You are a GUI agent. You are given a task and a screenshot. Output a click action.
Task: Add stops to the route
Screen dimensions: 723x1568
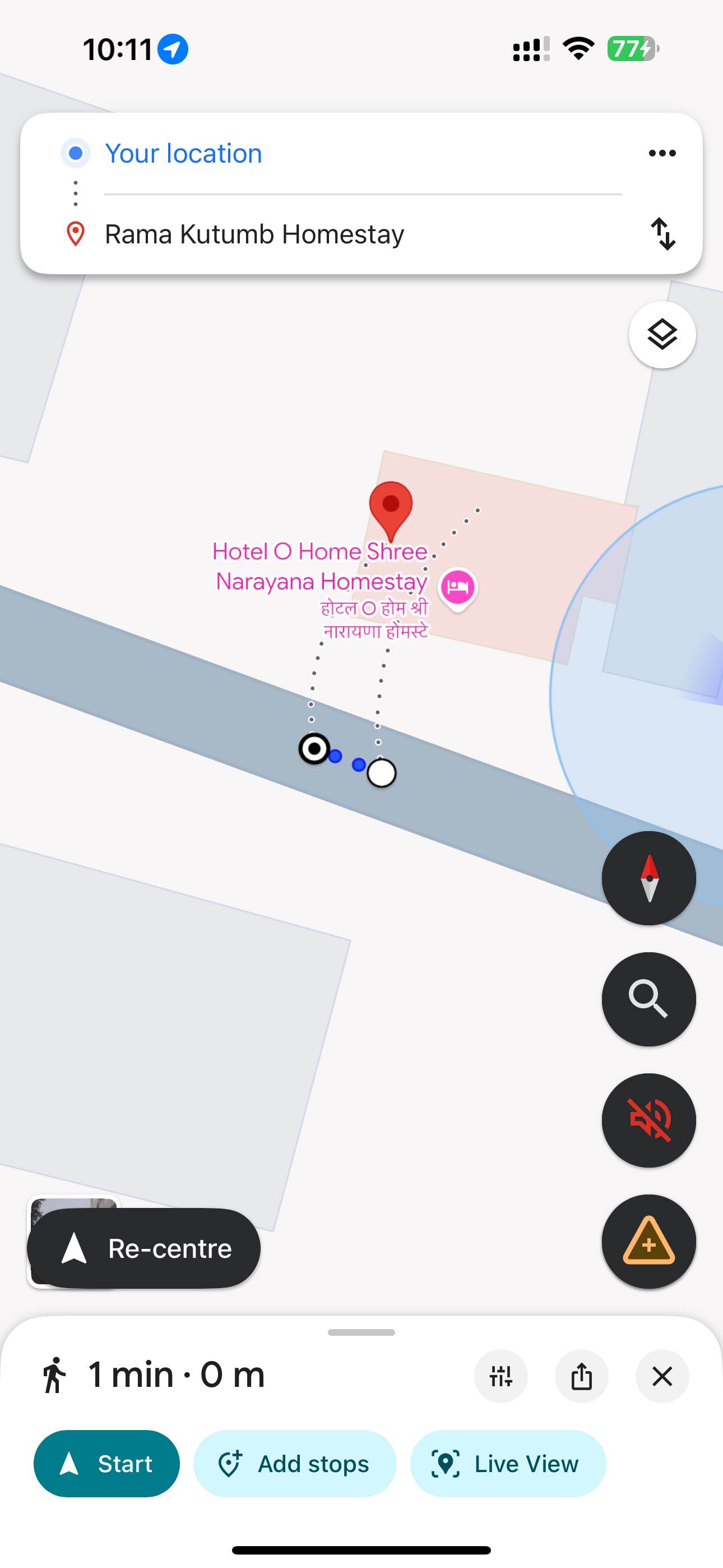click(x=295, y=1463)
